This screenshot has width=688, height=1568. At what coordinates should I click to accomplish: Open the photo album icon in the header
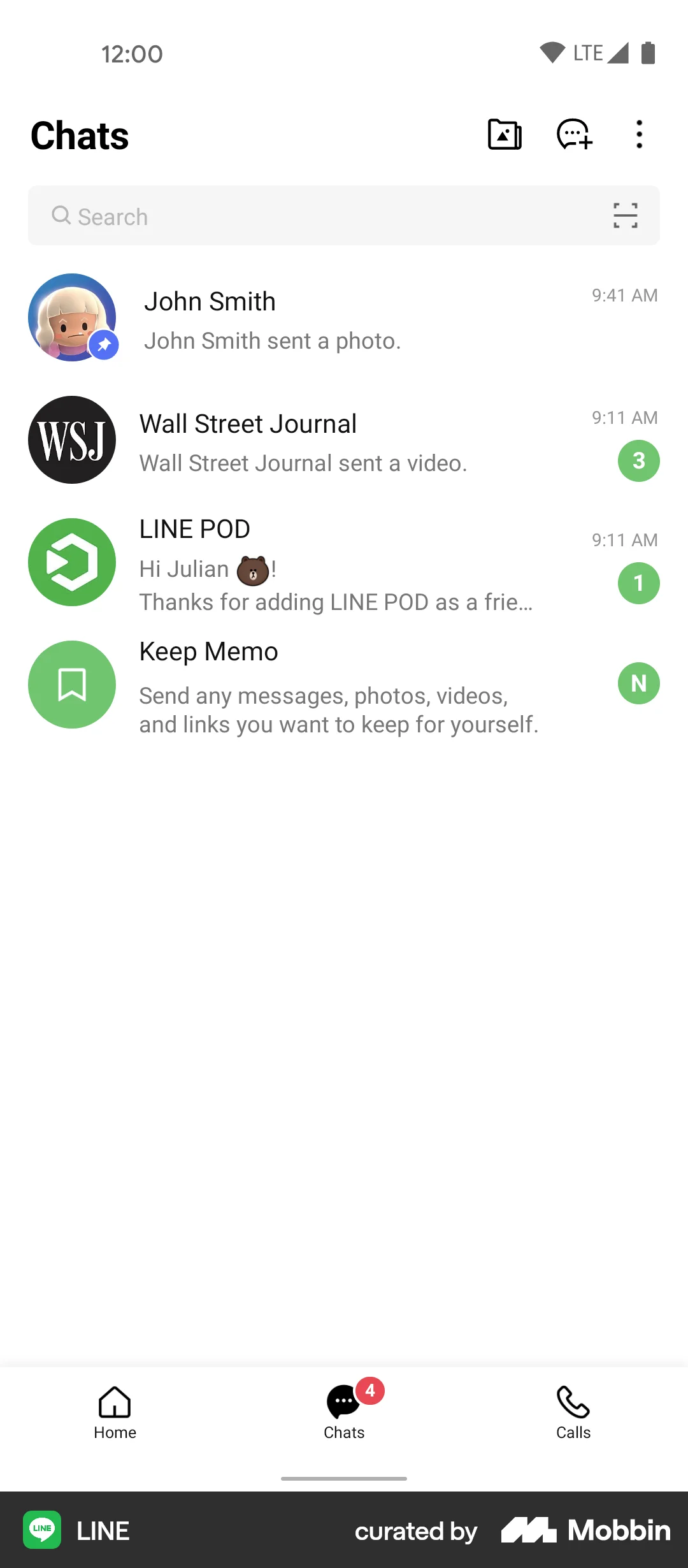[x=503, y=134]
